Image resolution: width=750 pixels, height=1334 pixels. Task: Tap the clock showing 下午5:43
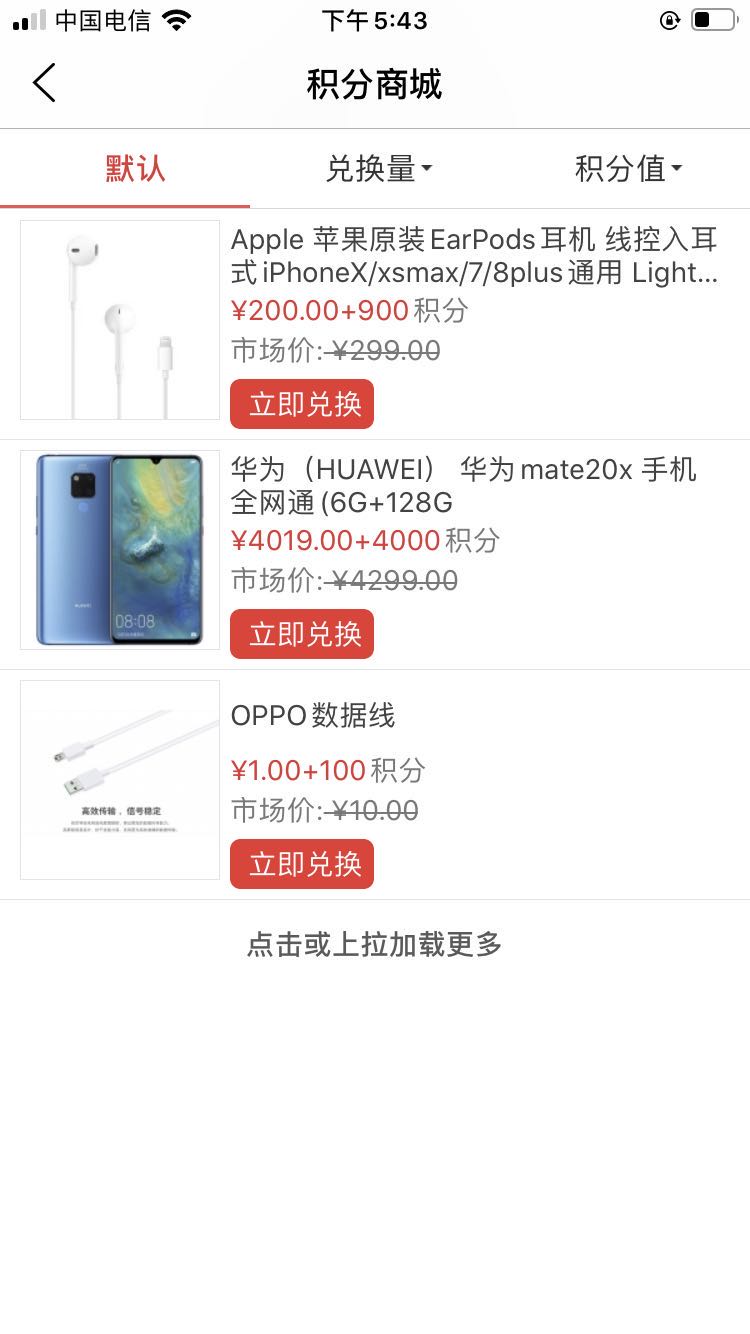point(374,19)
